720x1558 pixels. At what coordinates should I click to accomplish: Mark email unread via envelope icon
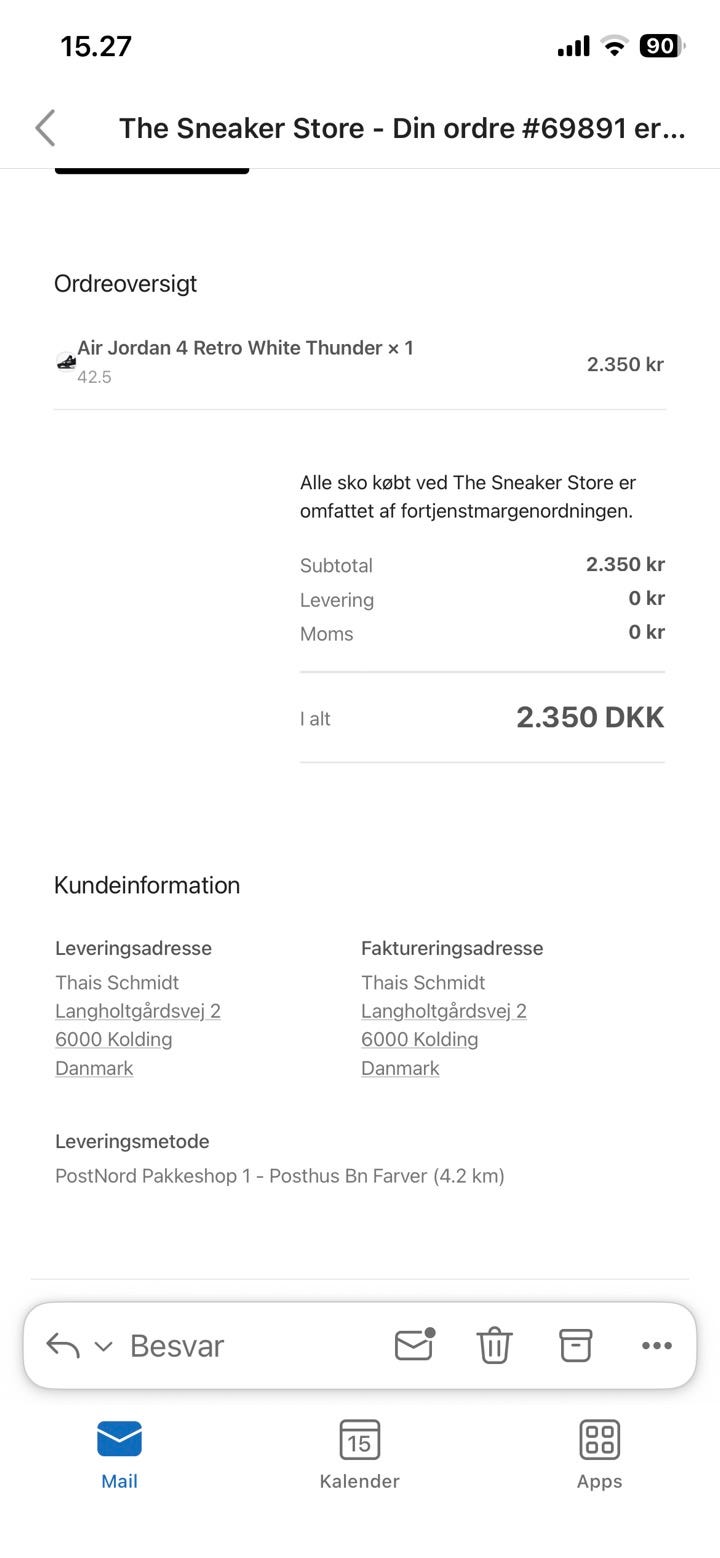point(413,1345)
